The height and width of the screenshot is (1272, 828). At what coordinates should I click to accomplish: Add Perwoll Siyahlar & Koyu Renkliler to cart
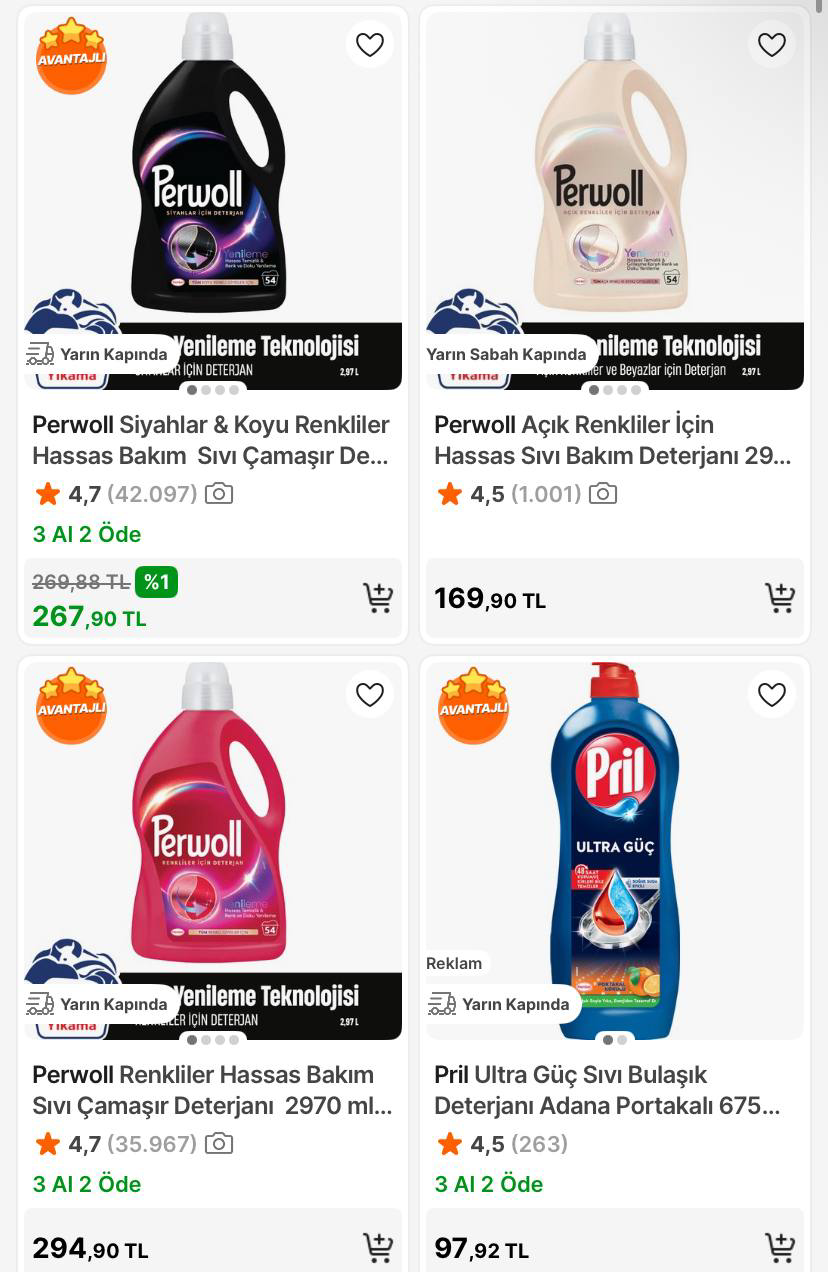378,598
